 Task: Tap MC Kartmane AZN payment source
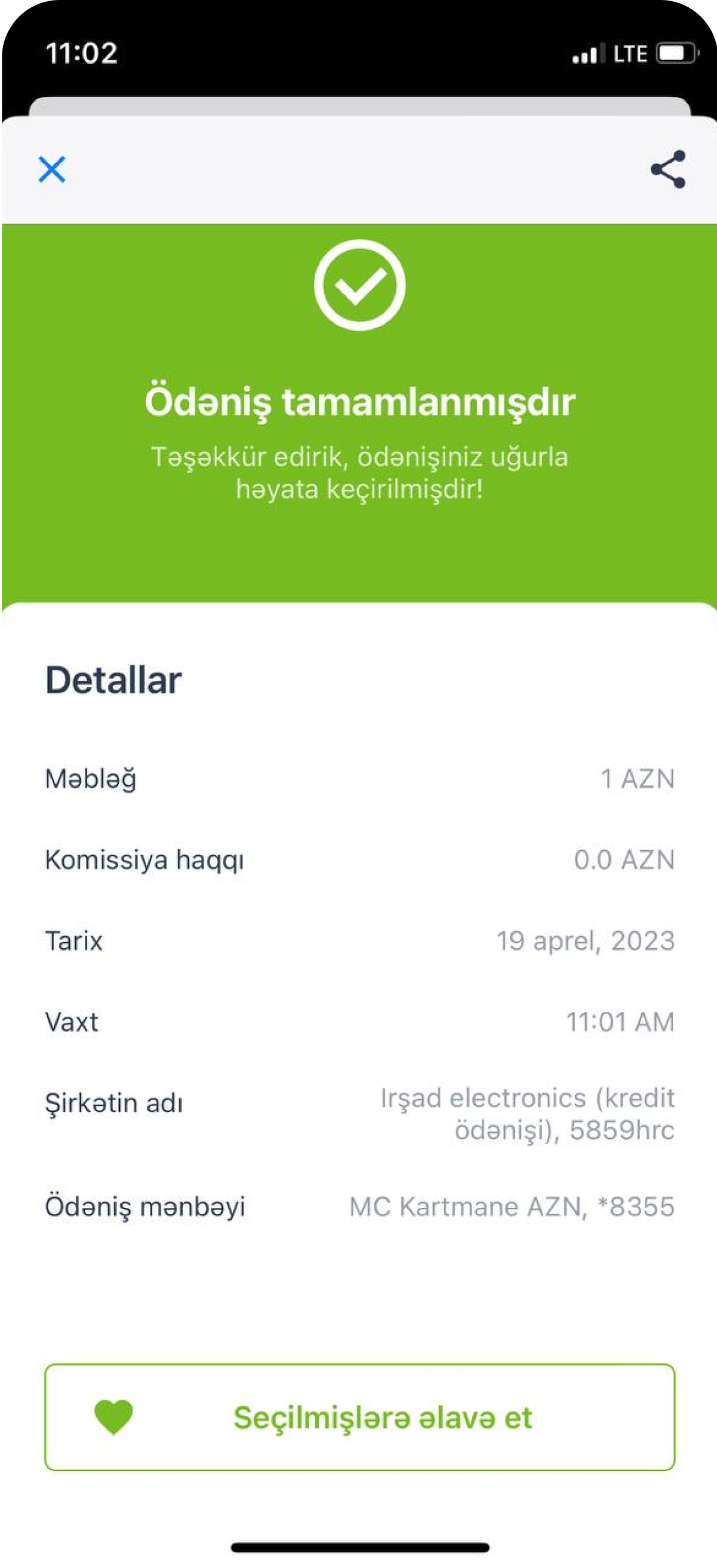click(x=511, y=1208)
